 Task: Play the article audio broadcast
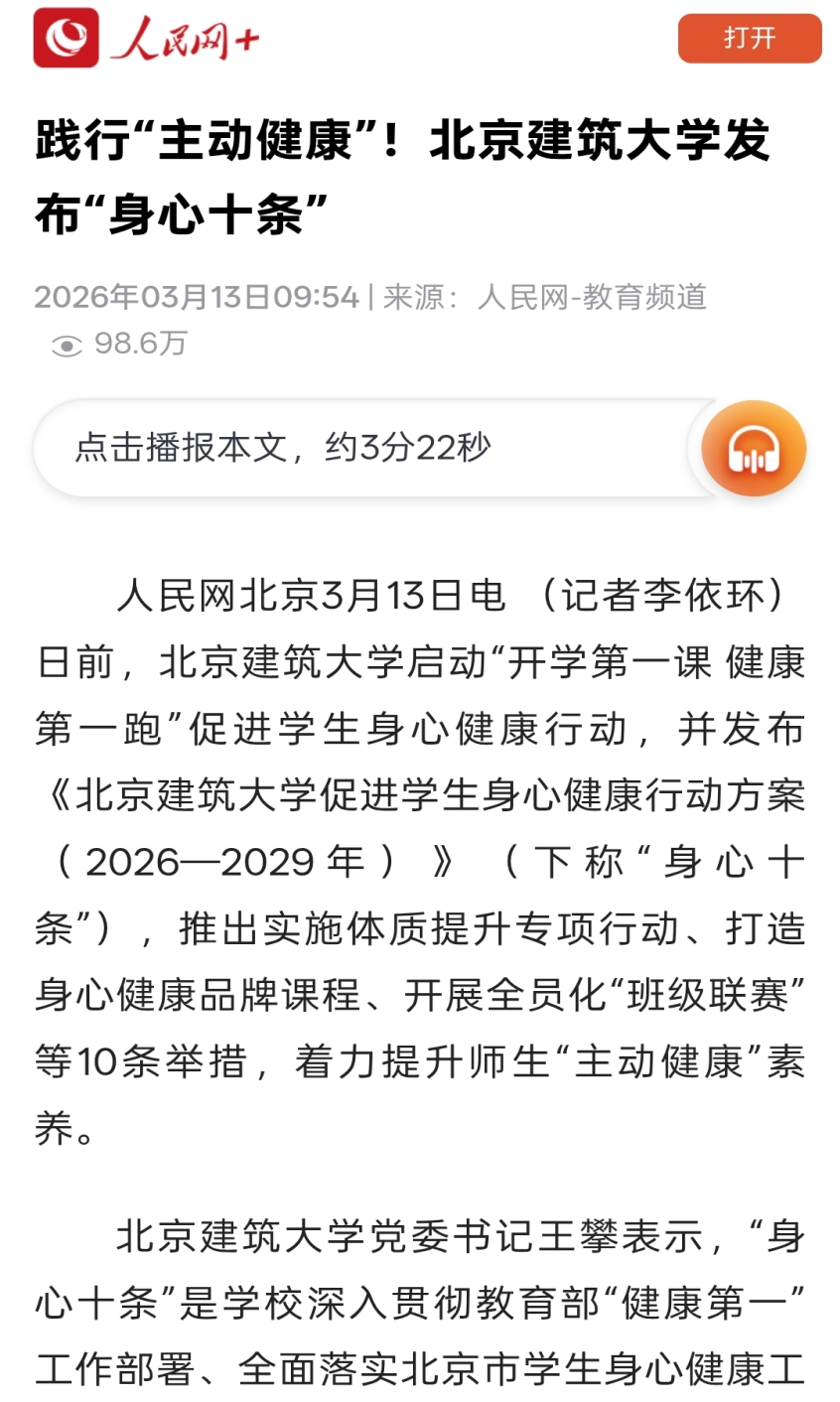(x=754, y=449)
